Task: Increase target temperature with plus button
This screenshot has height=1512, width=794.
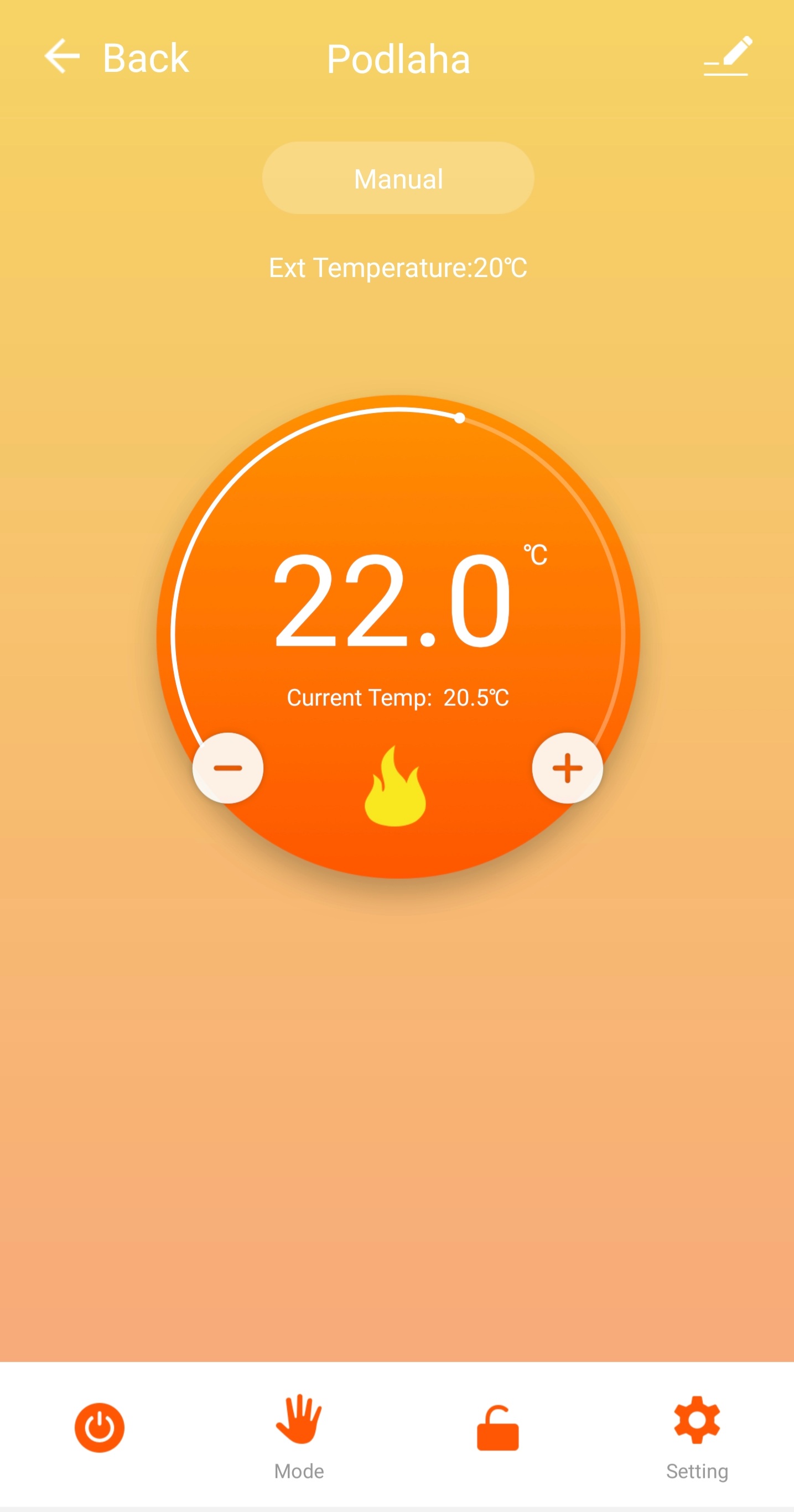Action: pos(567,768)
